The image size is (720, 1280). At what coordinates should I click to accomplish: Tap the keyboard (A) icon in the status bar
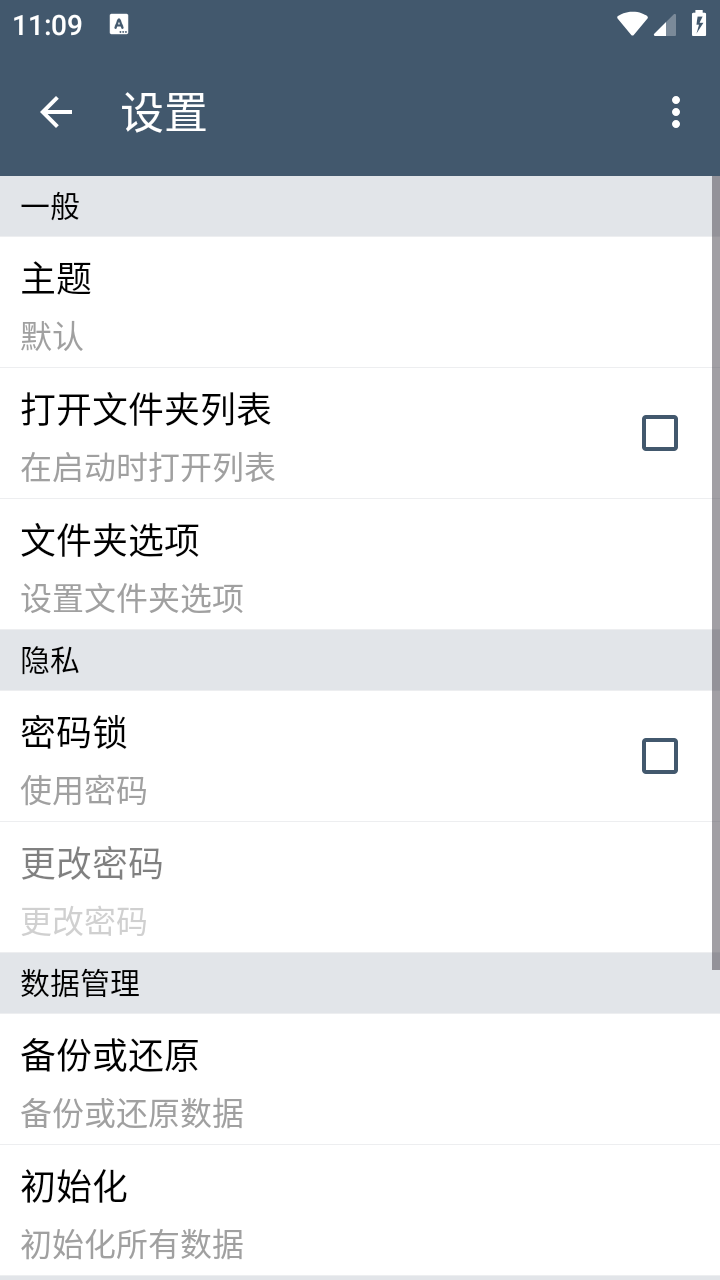click(x=120, y=24)
